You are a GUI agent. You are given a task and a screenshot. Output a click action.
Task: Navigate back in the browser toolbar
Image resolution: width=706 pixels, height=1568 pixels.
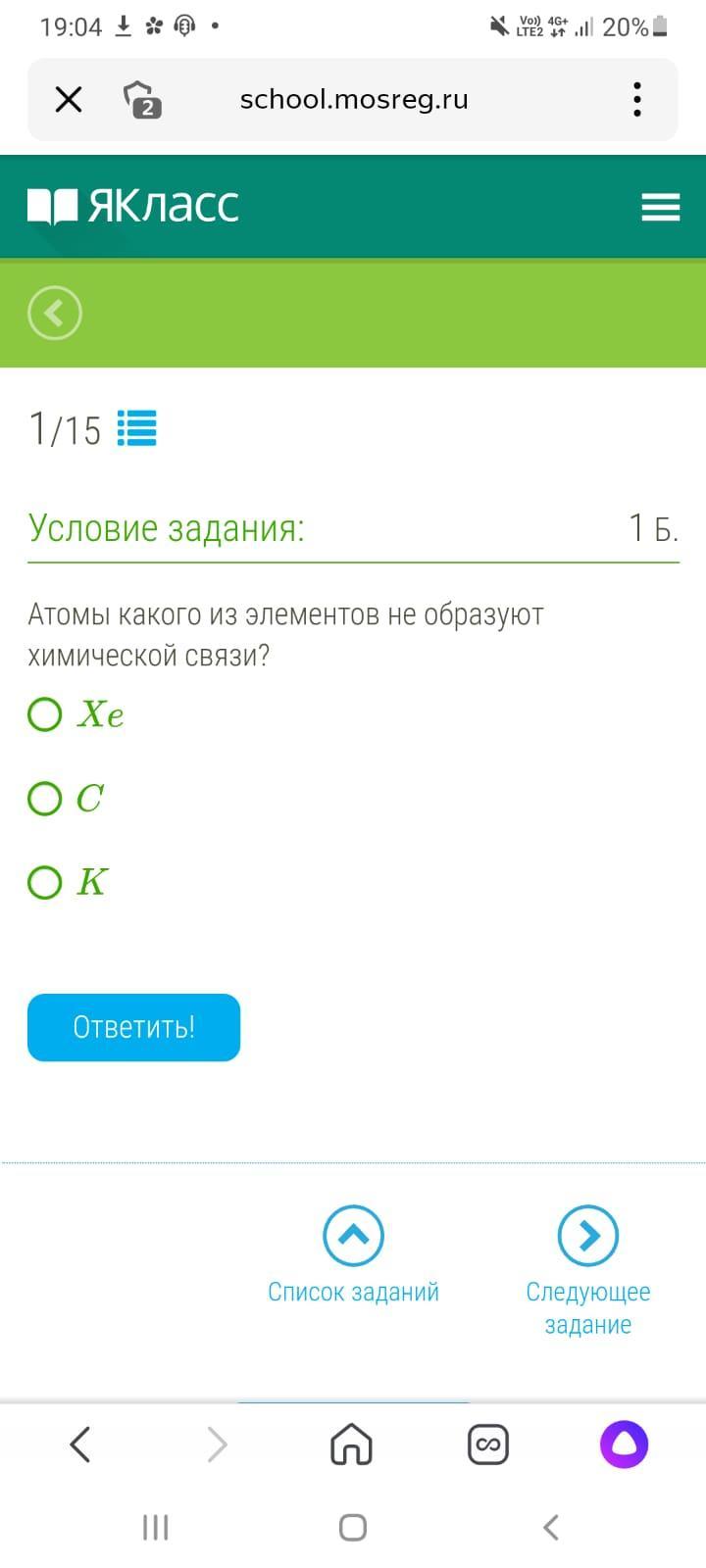80,1445
